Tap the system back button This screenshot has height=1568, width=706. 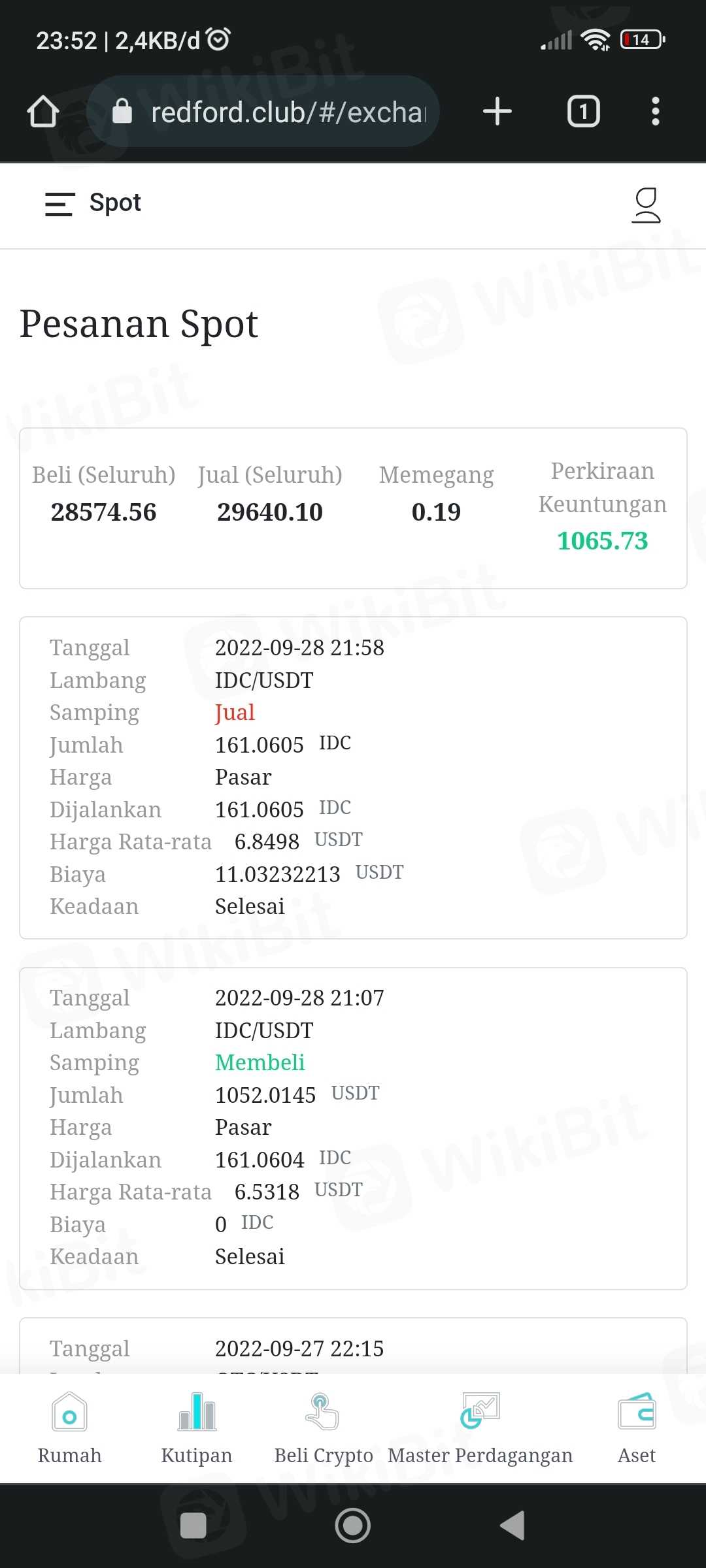(x=513, y=1526)
